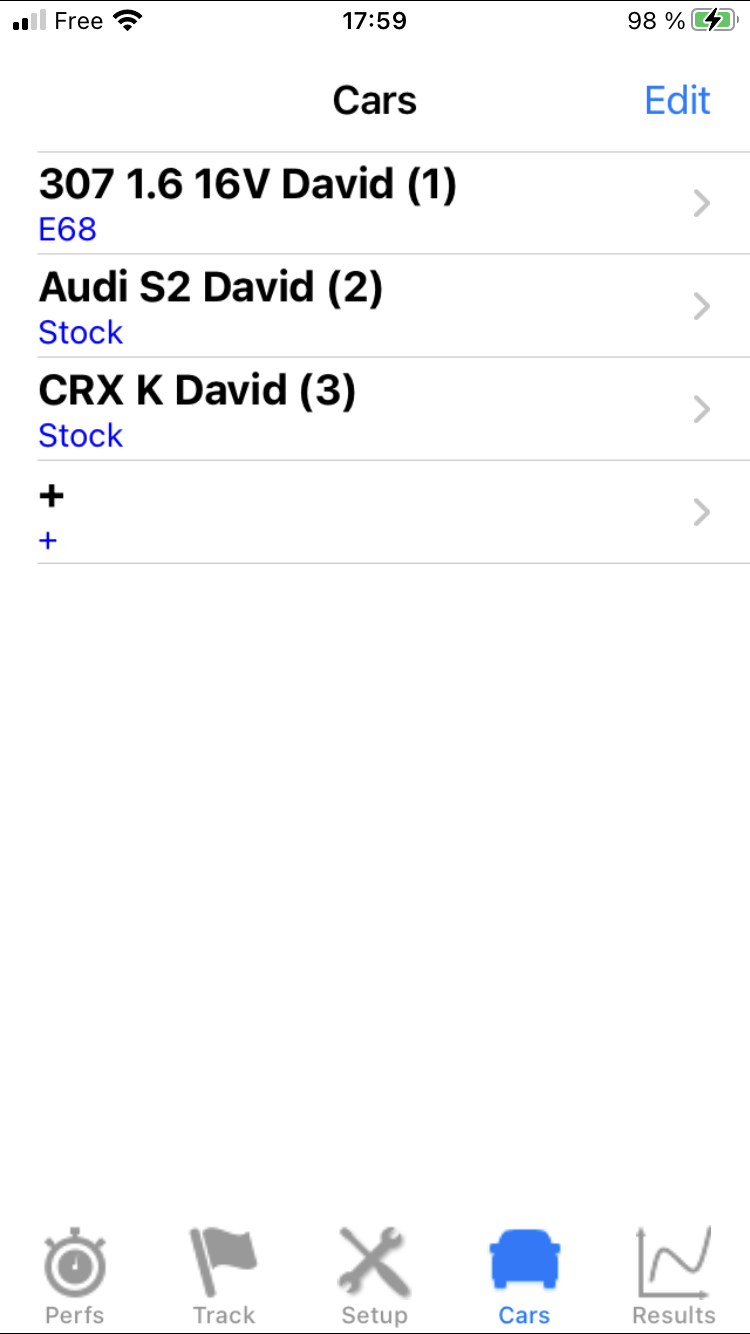Add a new car with the plus row

coord(375,512)
